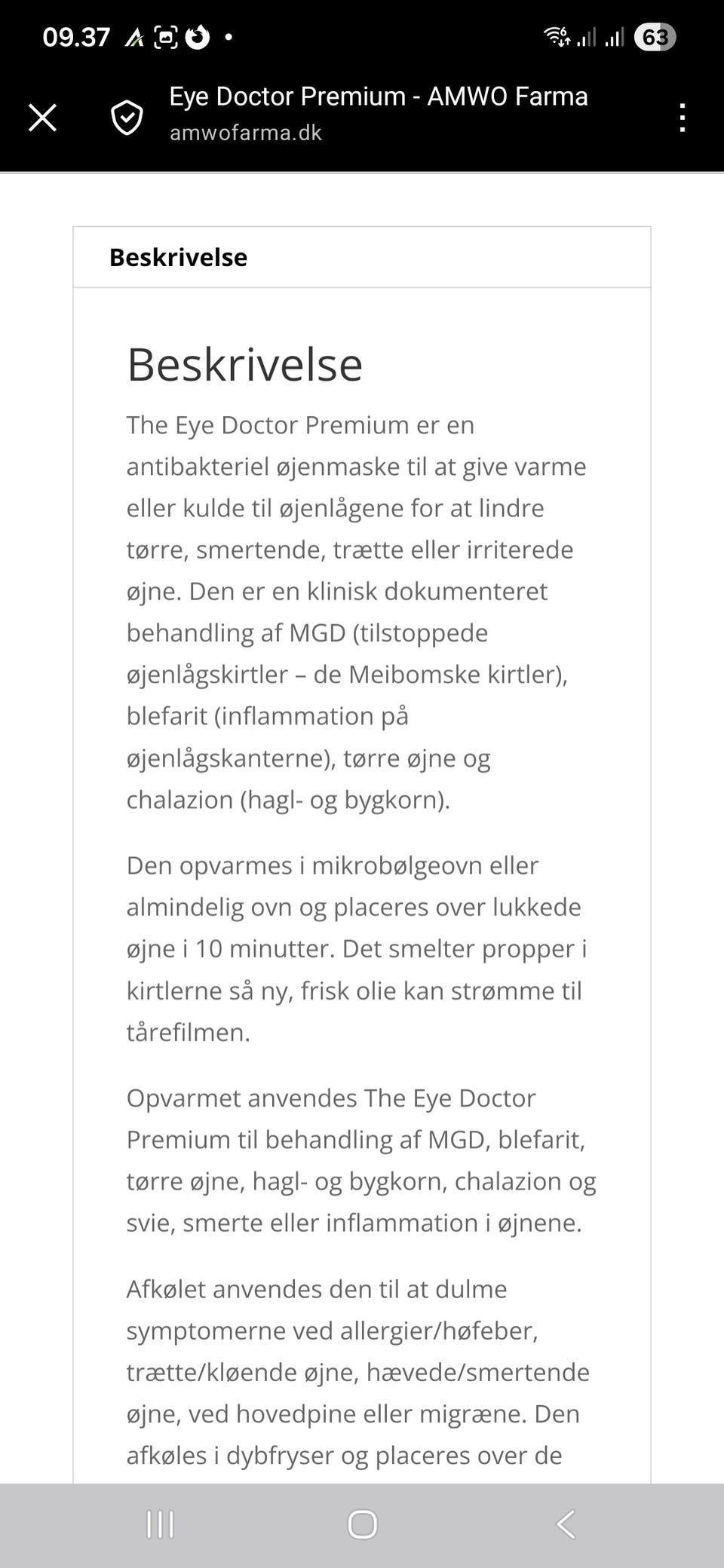Collapse the Beskrivelse accordion section

[x=178, y=257]
